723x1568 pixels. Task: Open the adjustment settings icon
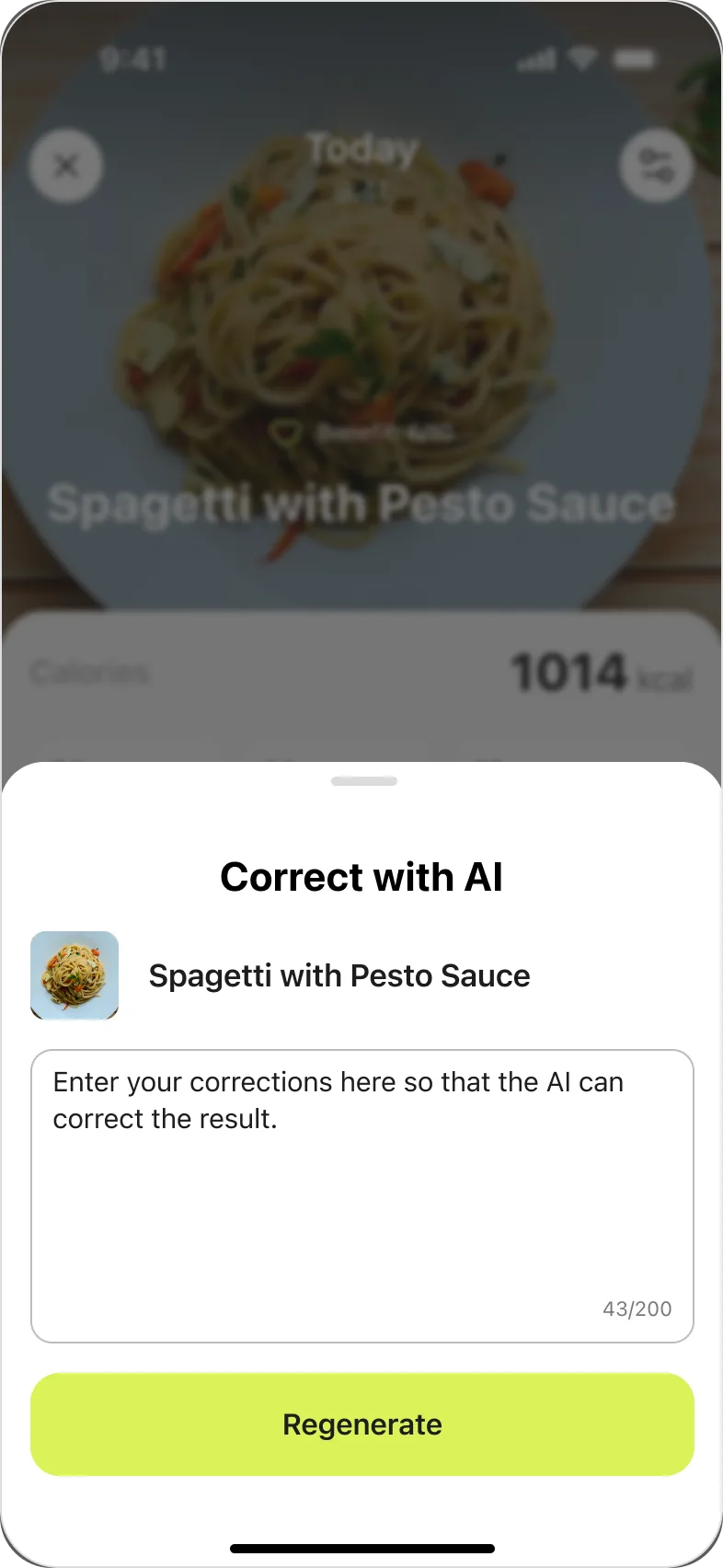pyautogui.click(x=657, y=166)
